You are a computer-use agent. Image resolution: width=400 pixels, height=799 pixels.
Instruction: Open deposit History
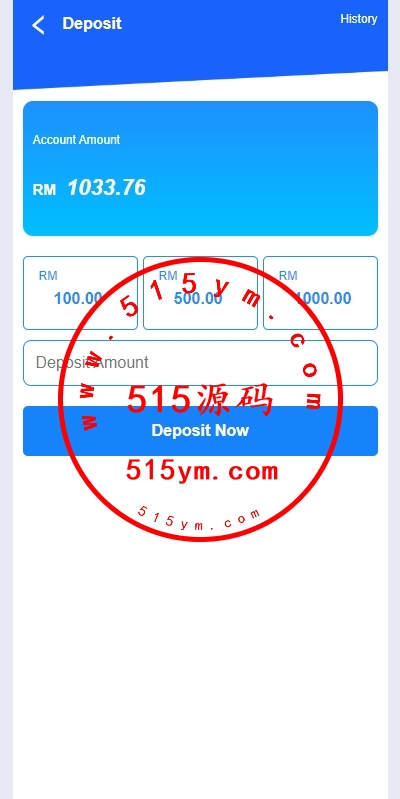[359, 19]
